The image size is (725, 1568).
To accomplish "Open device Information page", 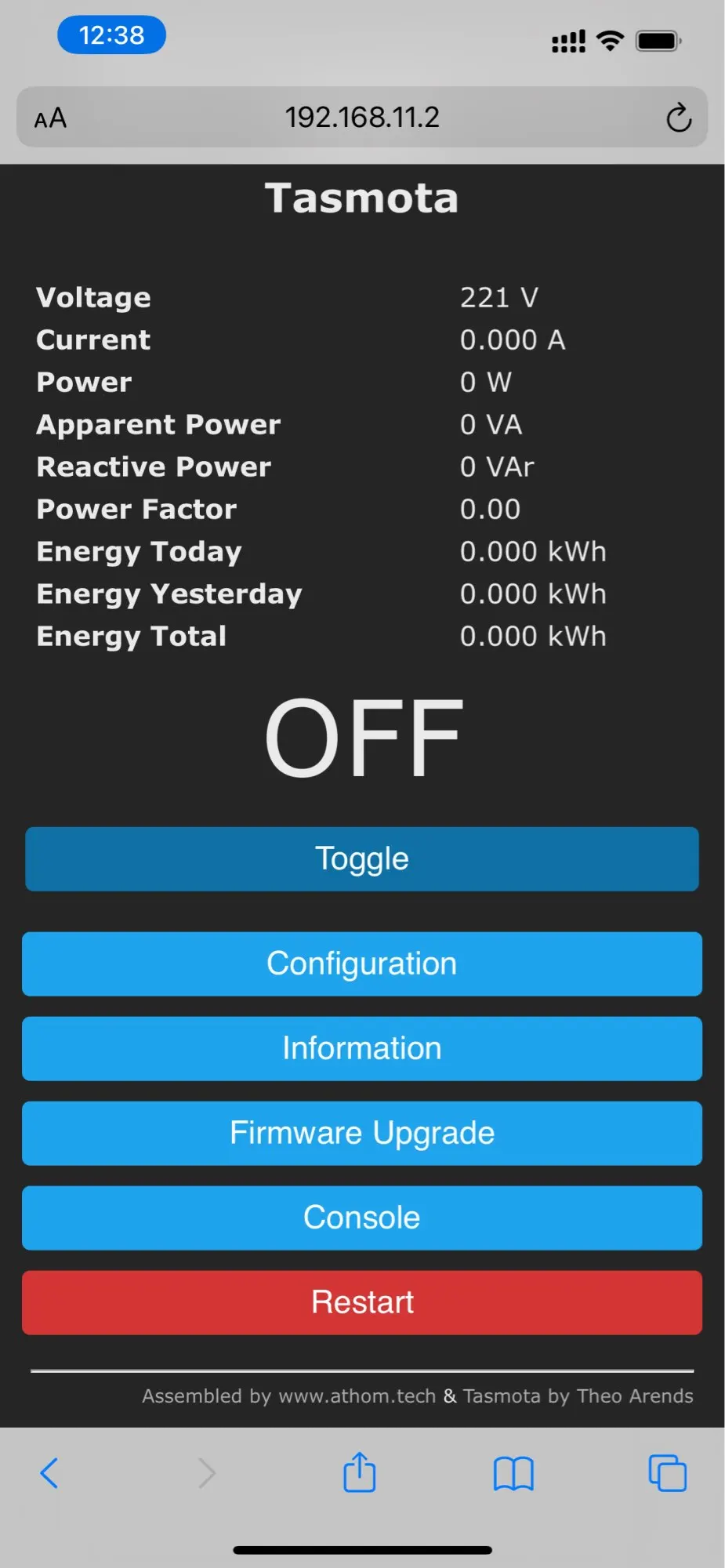I will pos(362,1049).
